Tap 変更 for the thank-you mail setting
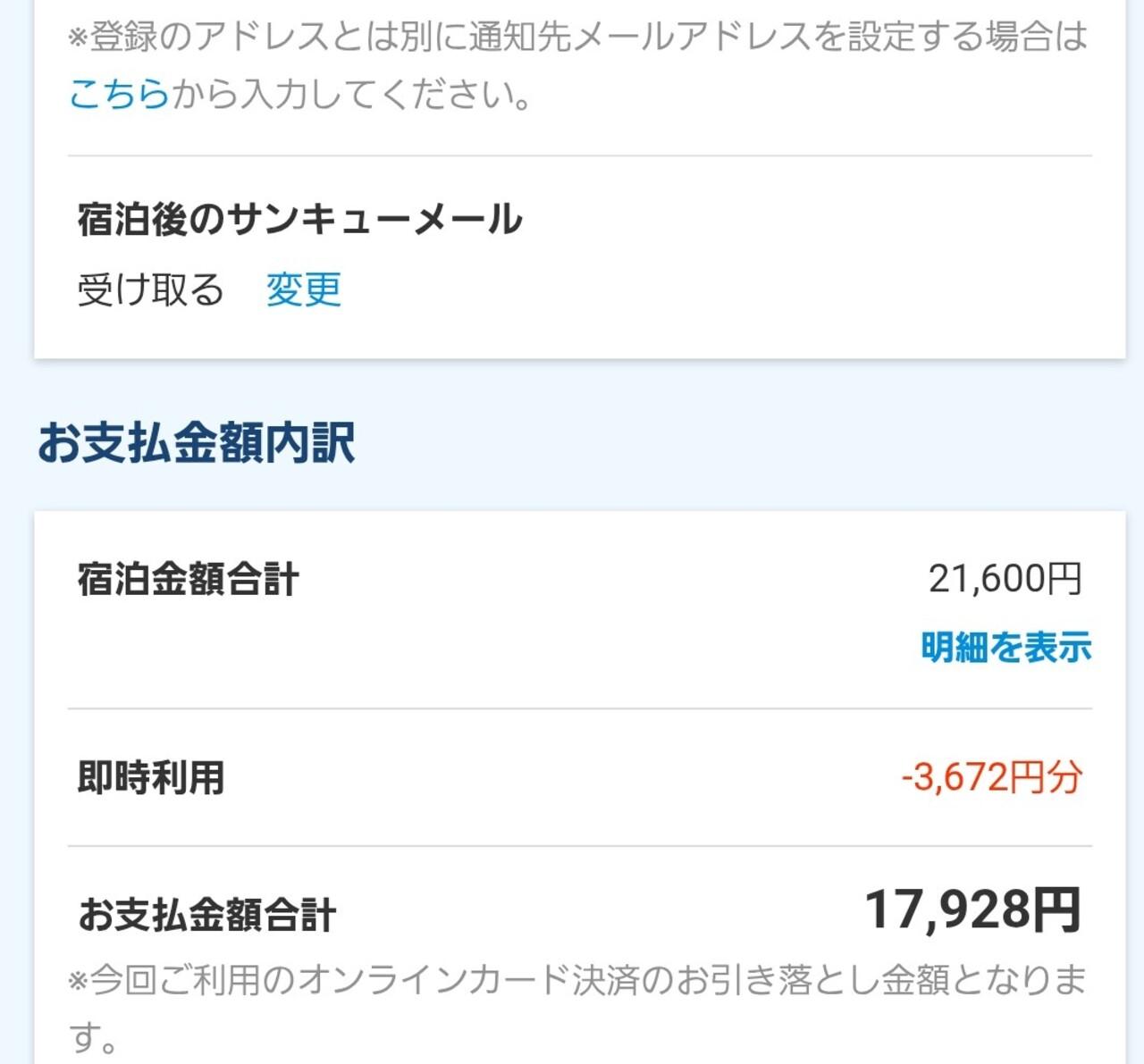Screen dimensions: 1144x1064 [x=303, y=289]
